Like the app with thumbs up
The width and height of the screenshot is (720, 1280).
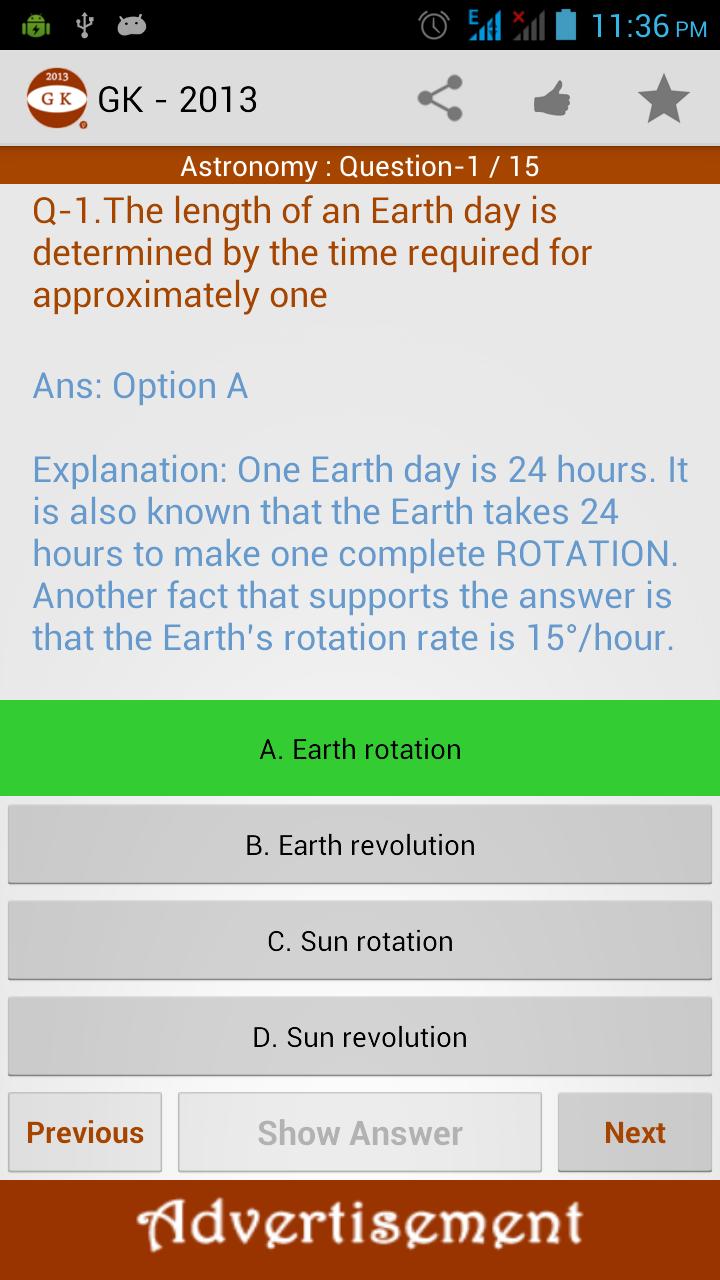551,99
